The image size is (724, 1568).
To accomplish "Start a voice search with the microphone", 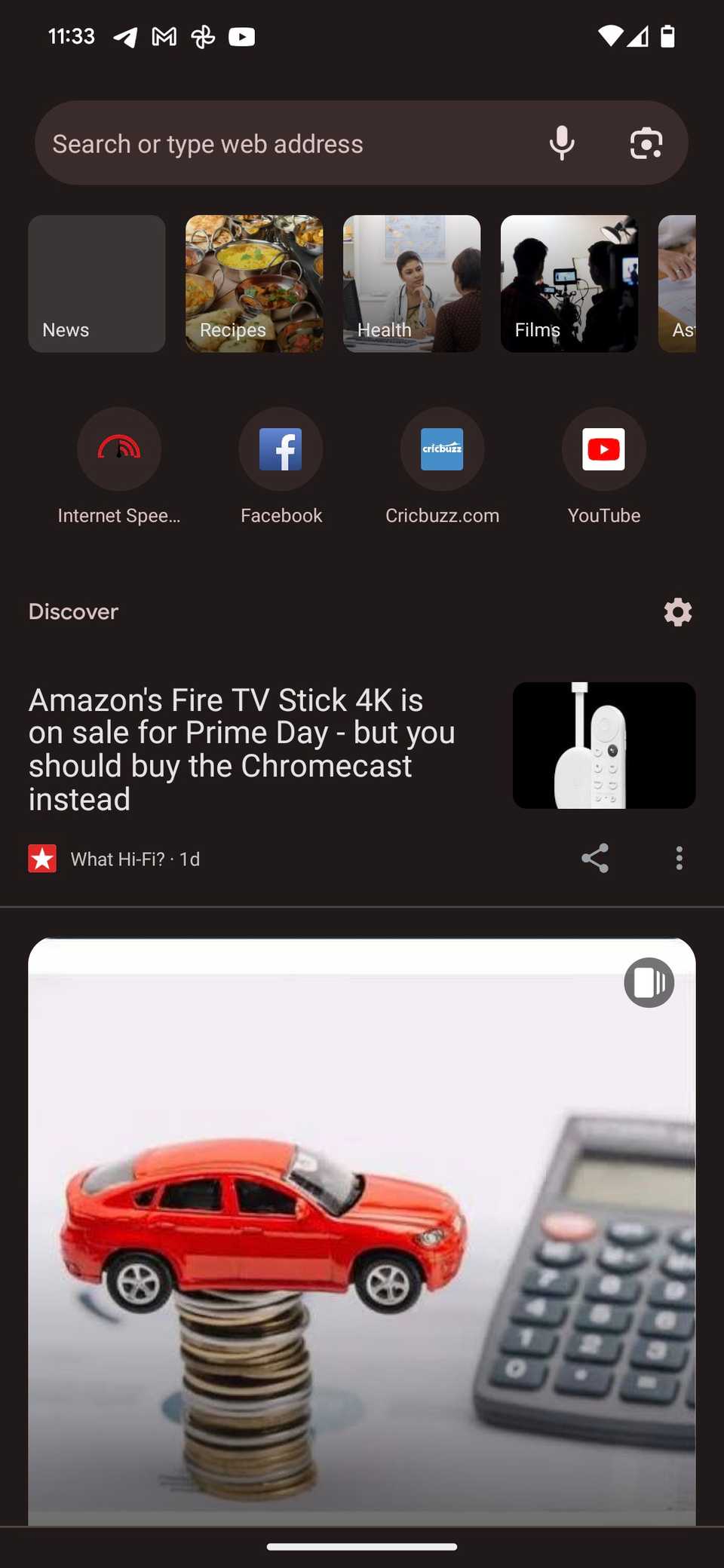I will coord(562,142).
